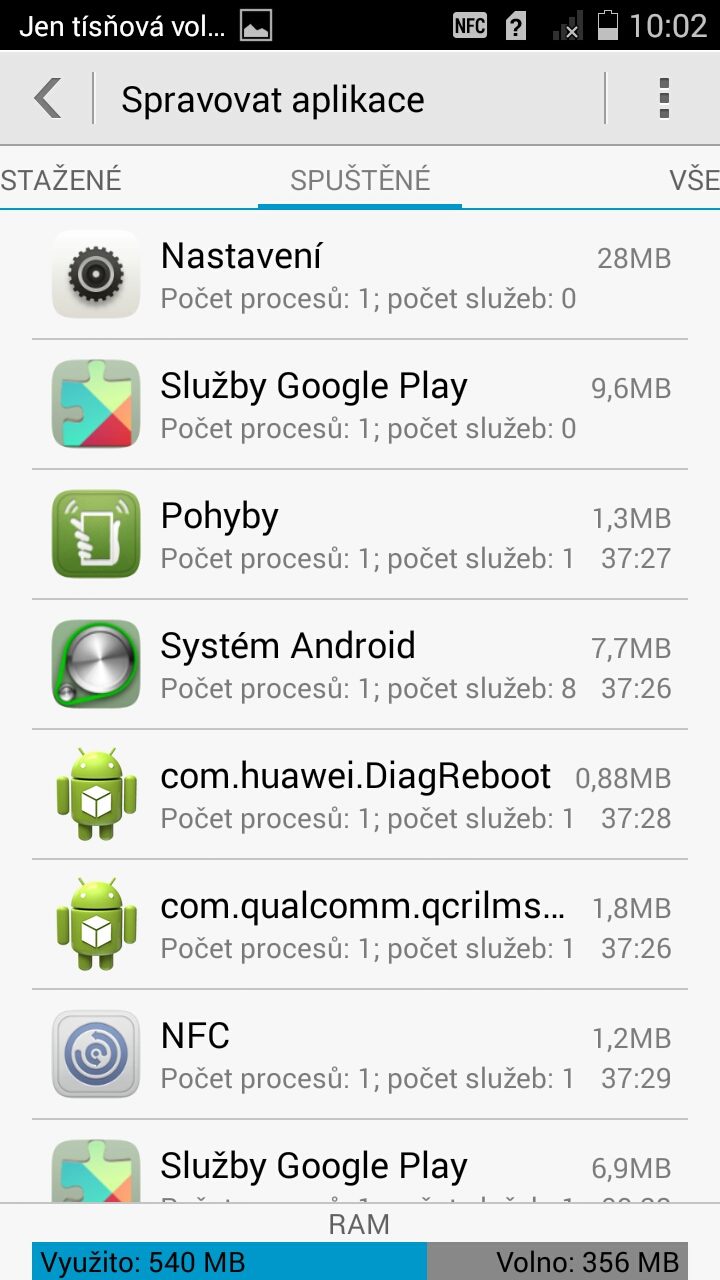Open the Nastavení running app entry
Image resolution: width=720 pixels, height=1280 pixels.
click(360, 275)
